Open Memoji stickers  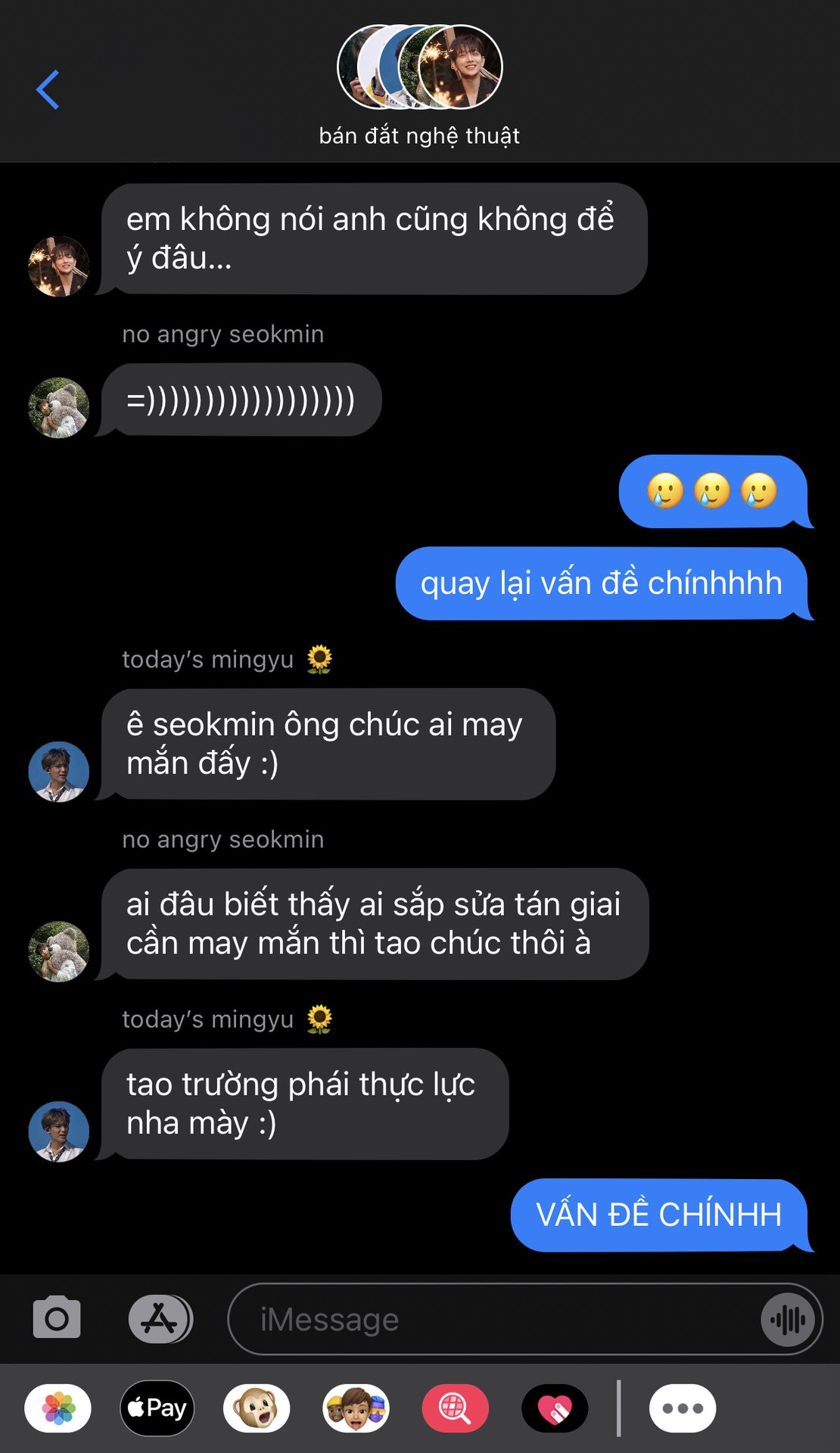[x=356, y=1408]
